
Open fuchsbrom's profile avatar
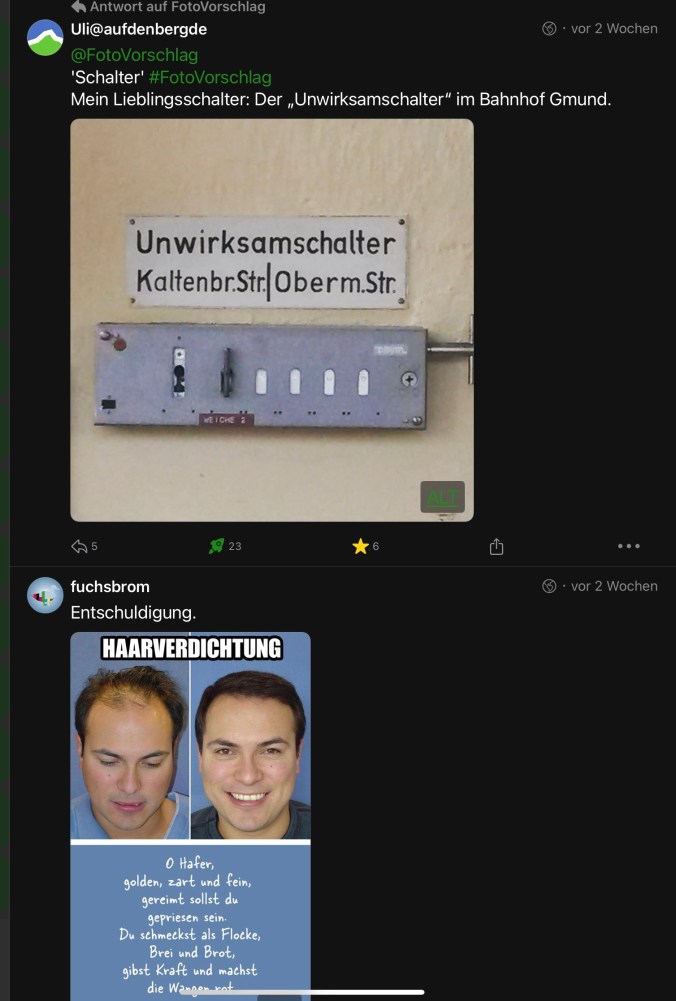[x=45, y=594]
